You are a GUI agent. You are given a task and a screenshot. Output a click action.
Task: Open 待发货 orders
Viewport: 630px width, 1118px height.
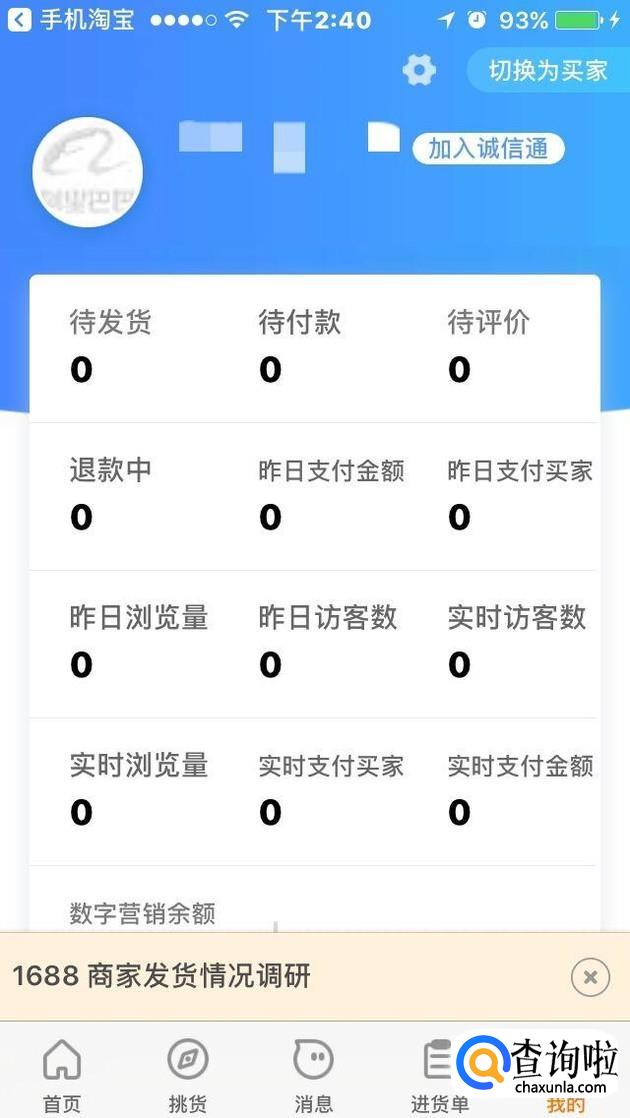(110, 347)
